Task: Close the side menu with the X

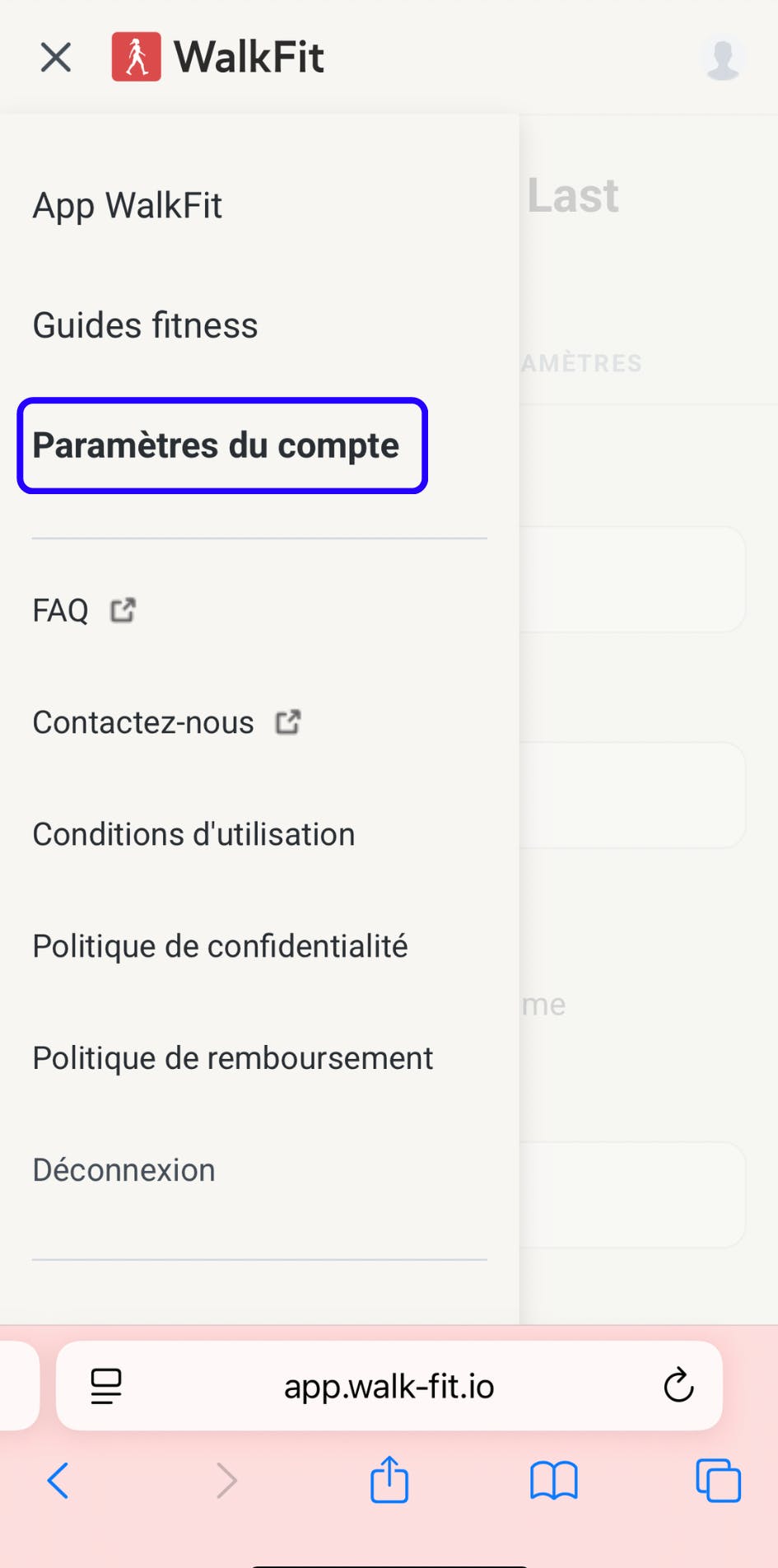Action: [56, 58]
